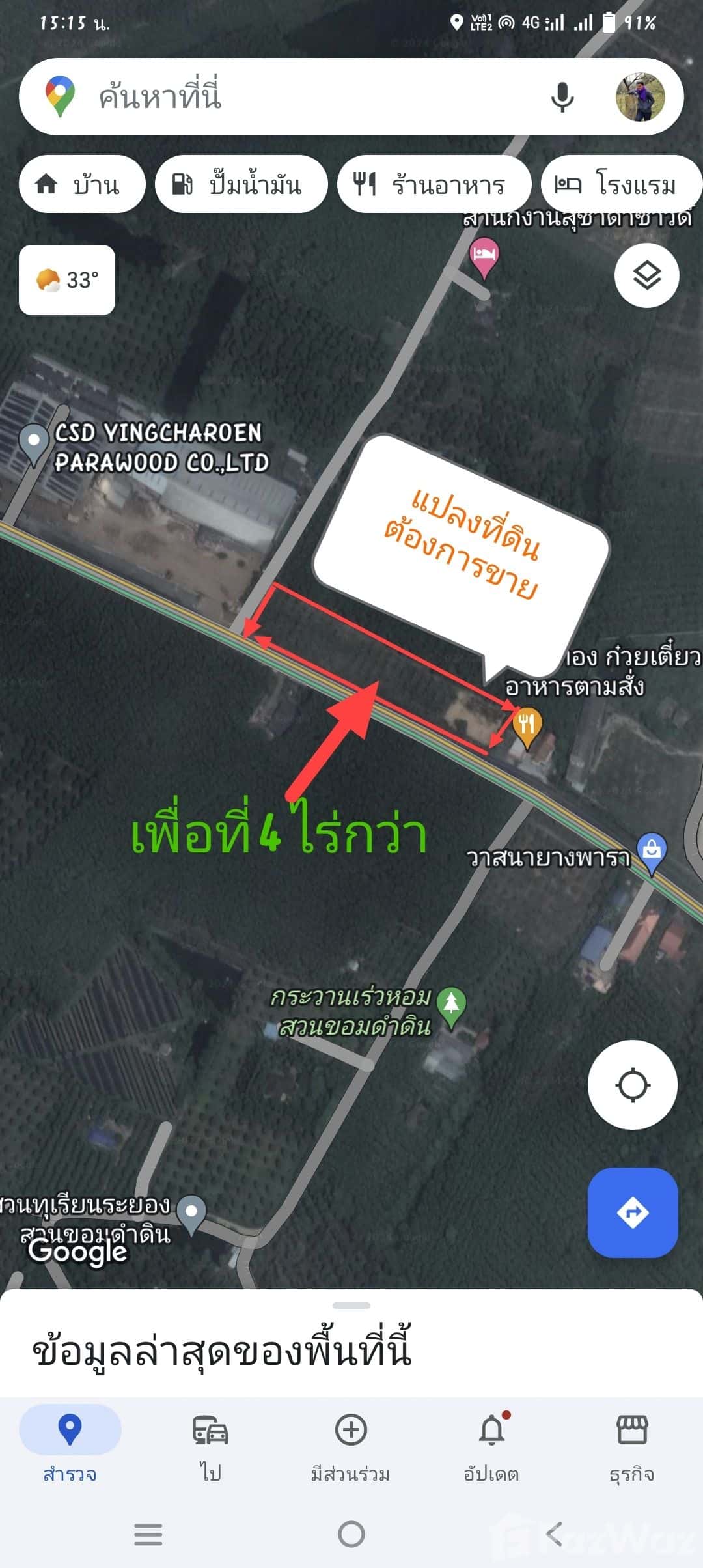Tap the บ้าน shortcut button

pos(82,184)
